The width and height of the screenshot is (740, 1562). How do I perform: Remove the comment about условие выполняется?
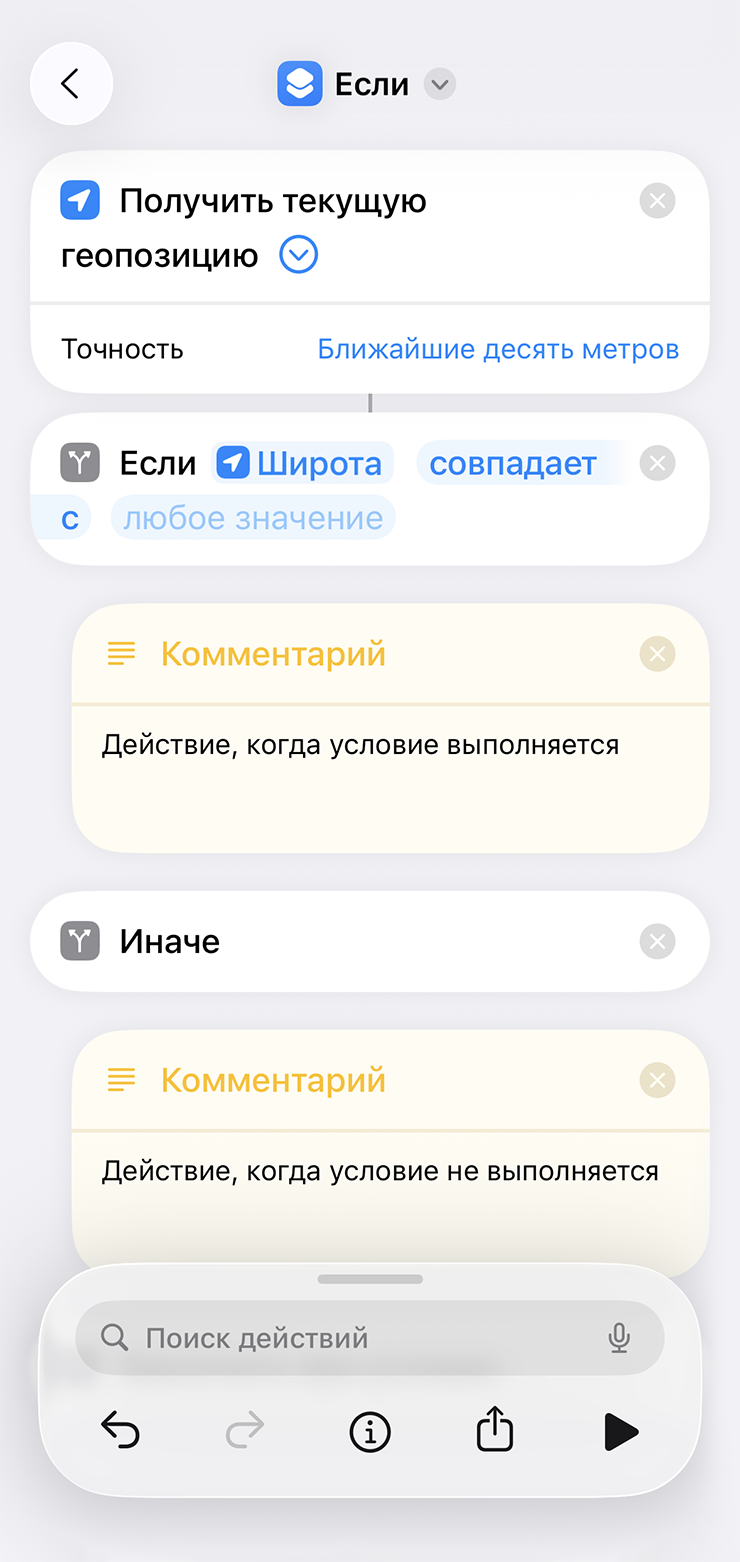click(x=657, y=654)
